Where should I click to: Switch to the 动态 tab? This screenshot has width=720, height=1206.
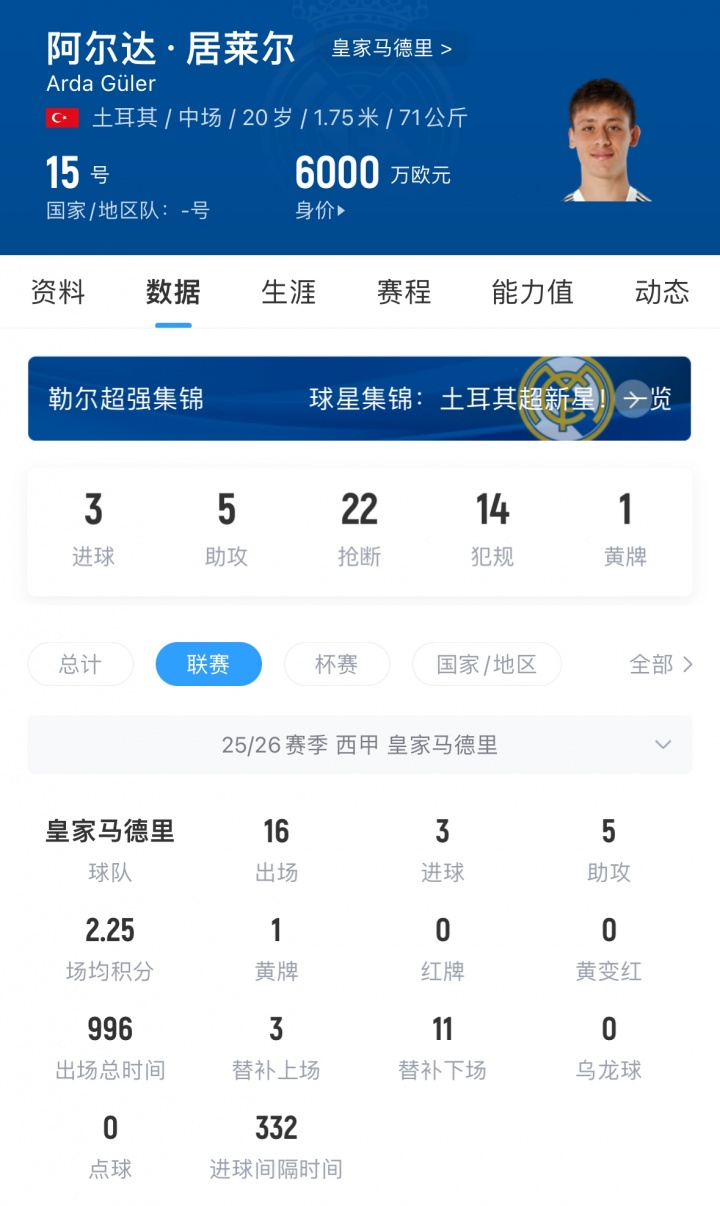point(661,292)
